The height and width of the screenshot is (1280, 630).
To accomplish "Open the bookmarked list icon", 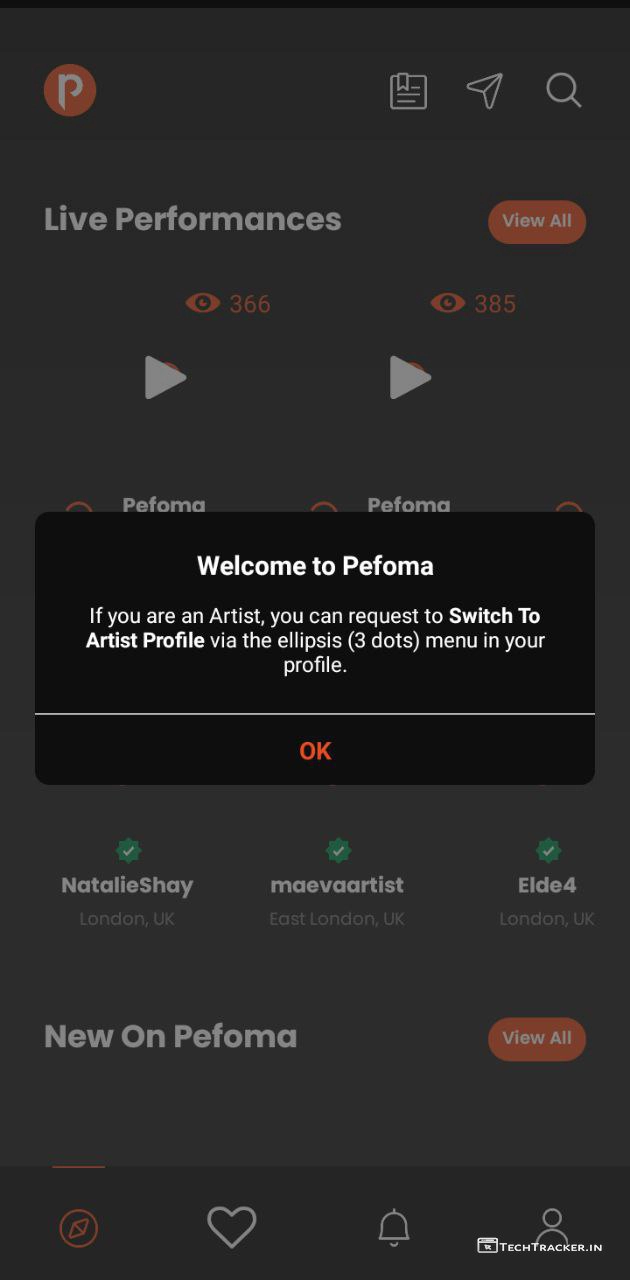I will click(x=408, y=91).
